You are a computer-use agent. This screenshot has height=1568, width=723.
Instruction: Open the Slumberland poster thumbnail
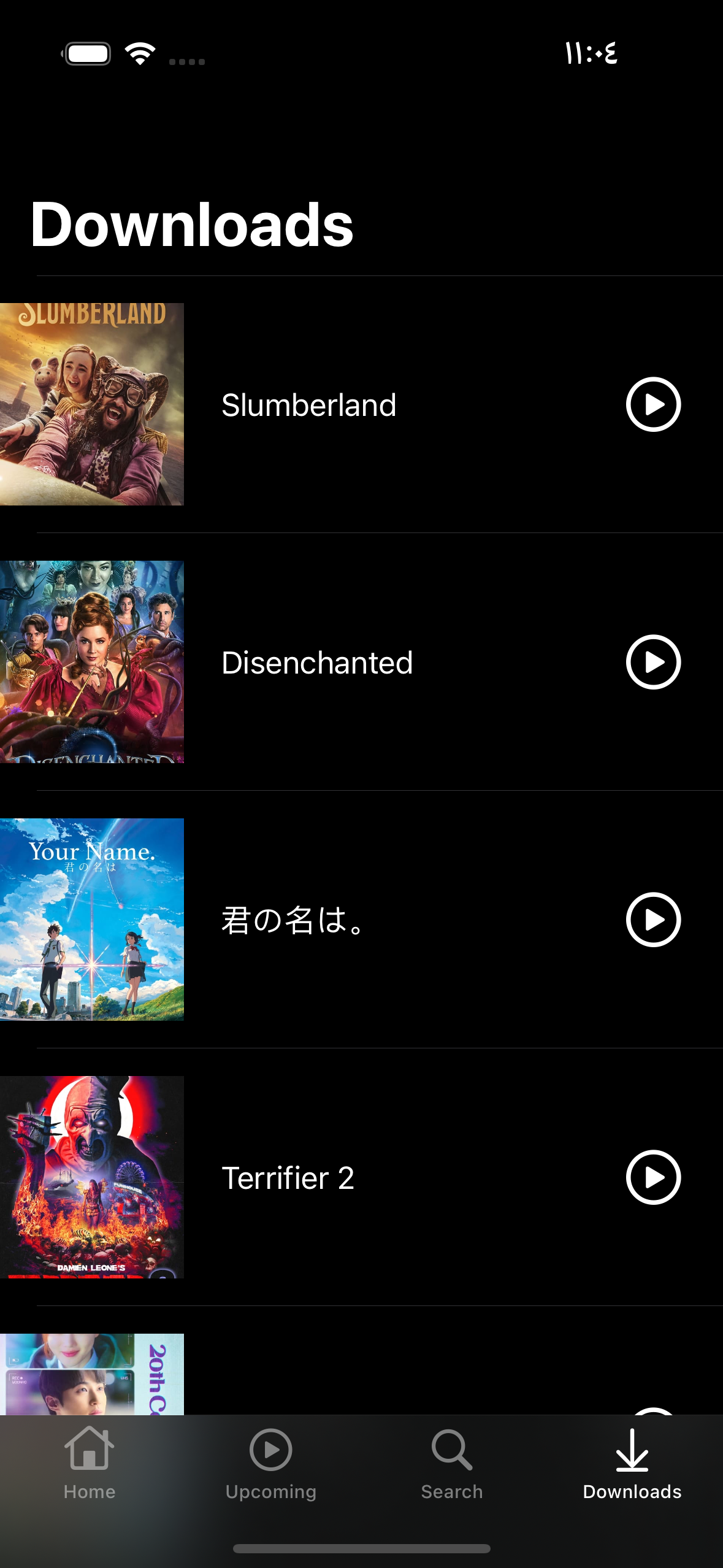pyautogui.click(x=92, y=404)
